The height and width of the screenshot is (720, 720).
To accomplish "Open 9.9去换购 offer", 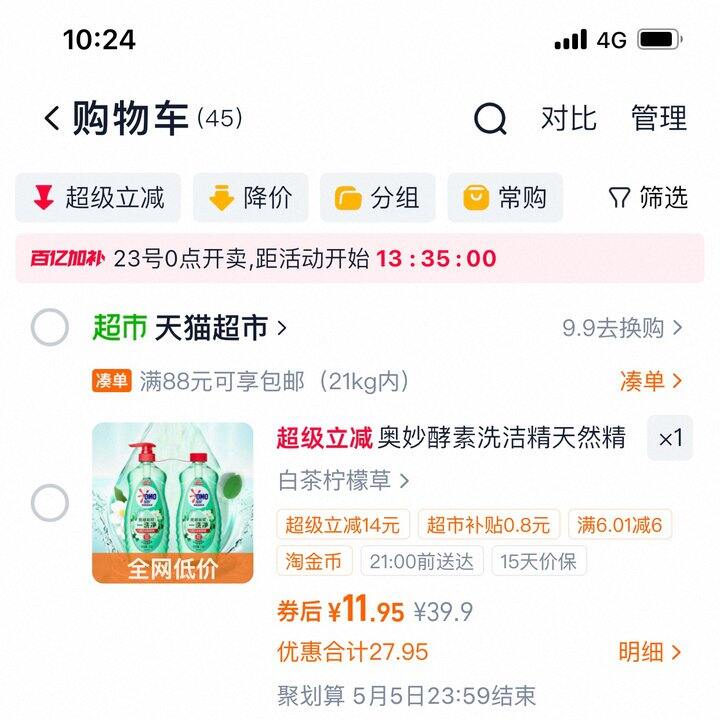I will point(622,328).
